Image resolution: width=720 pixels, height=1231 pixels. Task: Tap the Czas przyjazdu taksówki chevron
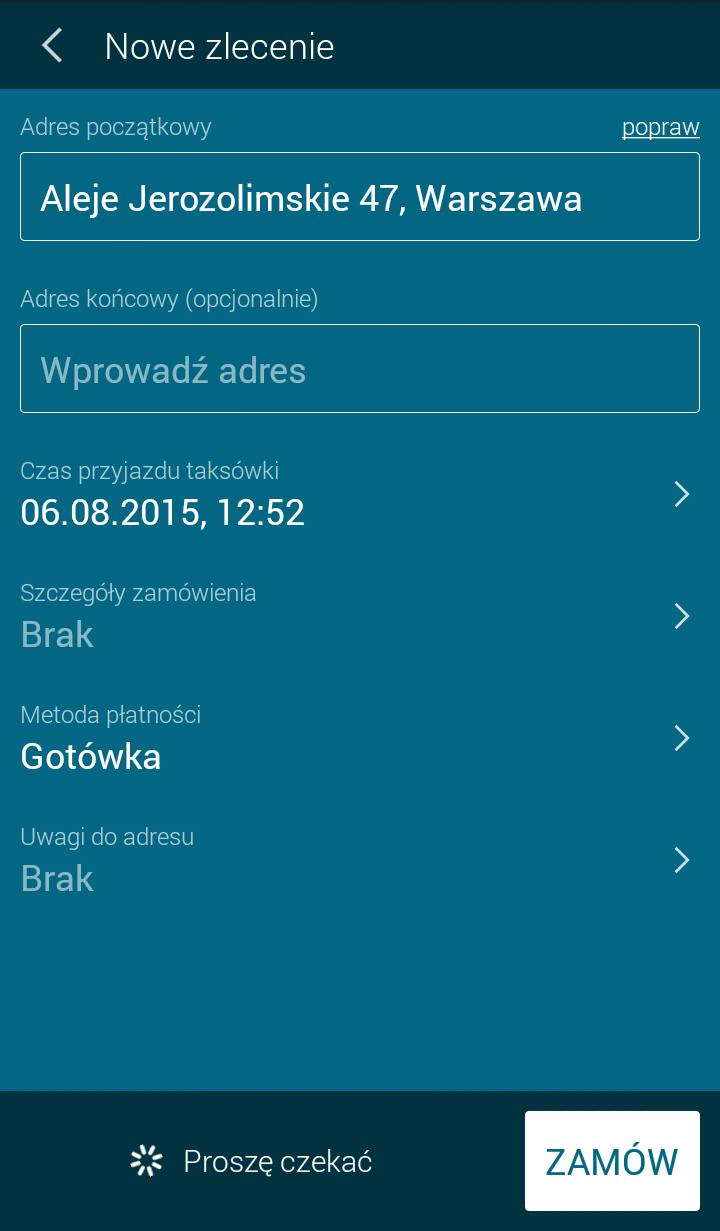681,494
